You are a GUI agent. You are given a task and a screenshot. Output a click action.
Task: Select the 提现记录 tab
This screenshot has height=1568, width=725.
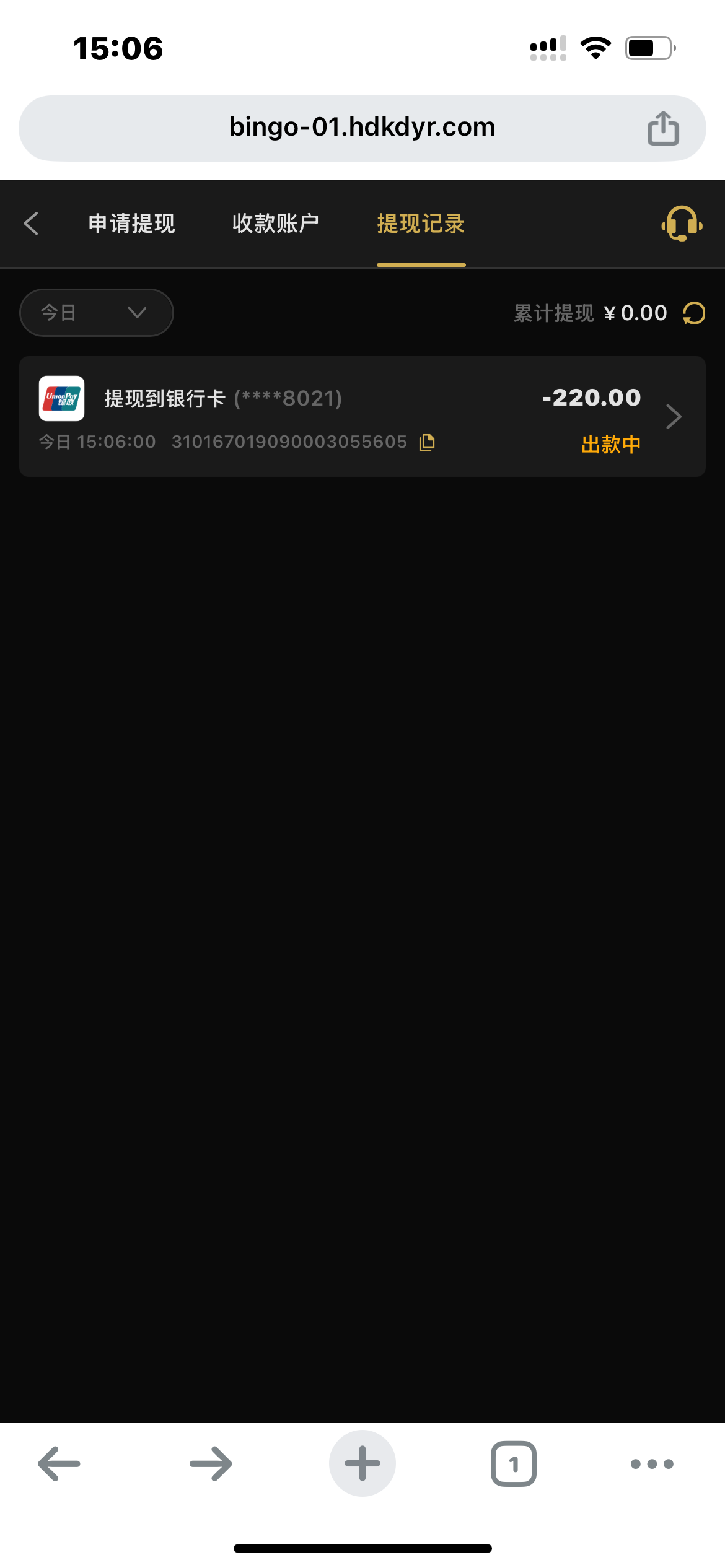[421, 224]
